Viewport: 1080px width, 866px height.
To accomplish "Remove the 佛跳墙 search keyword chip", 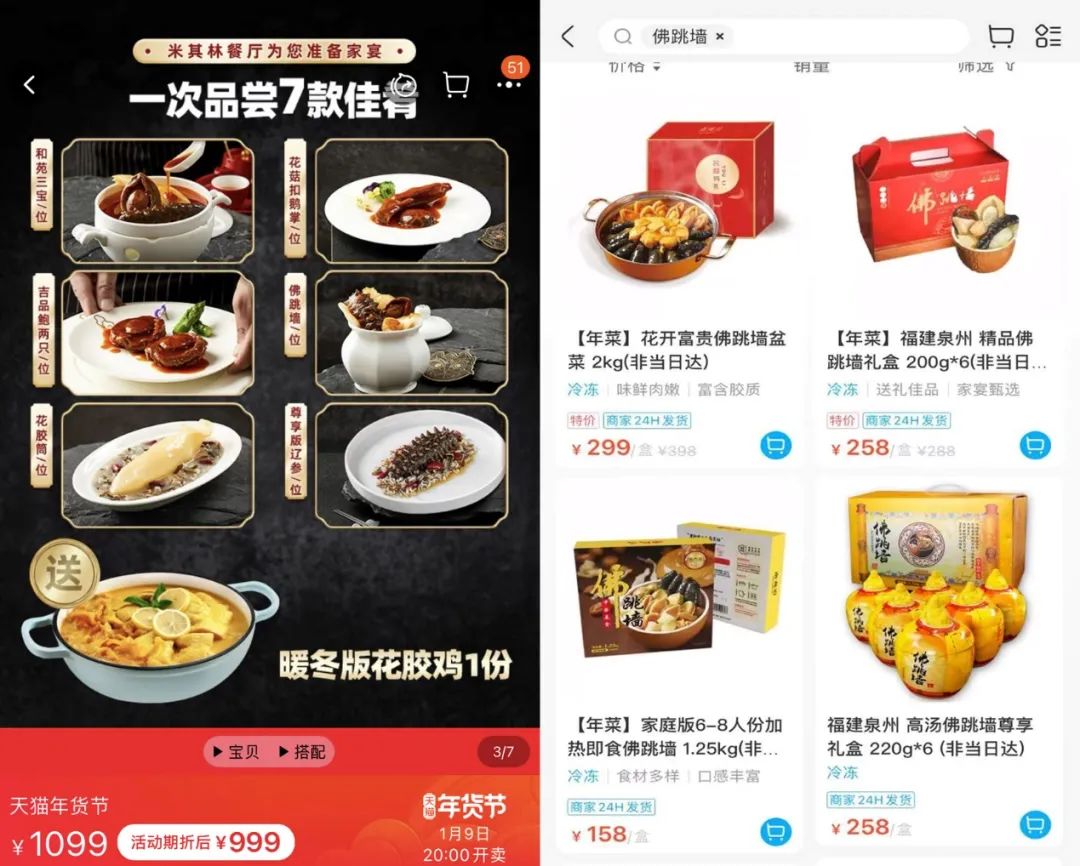I will pos(719,37).
